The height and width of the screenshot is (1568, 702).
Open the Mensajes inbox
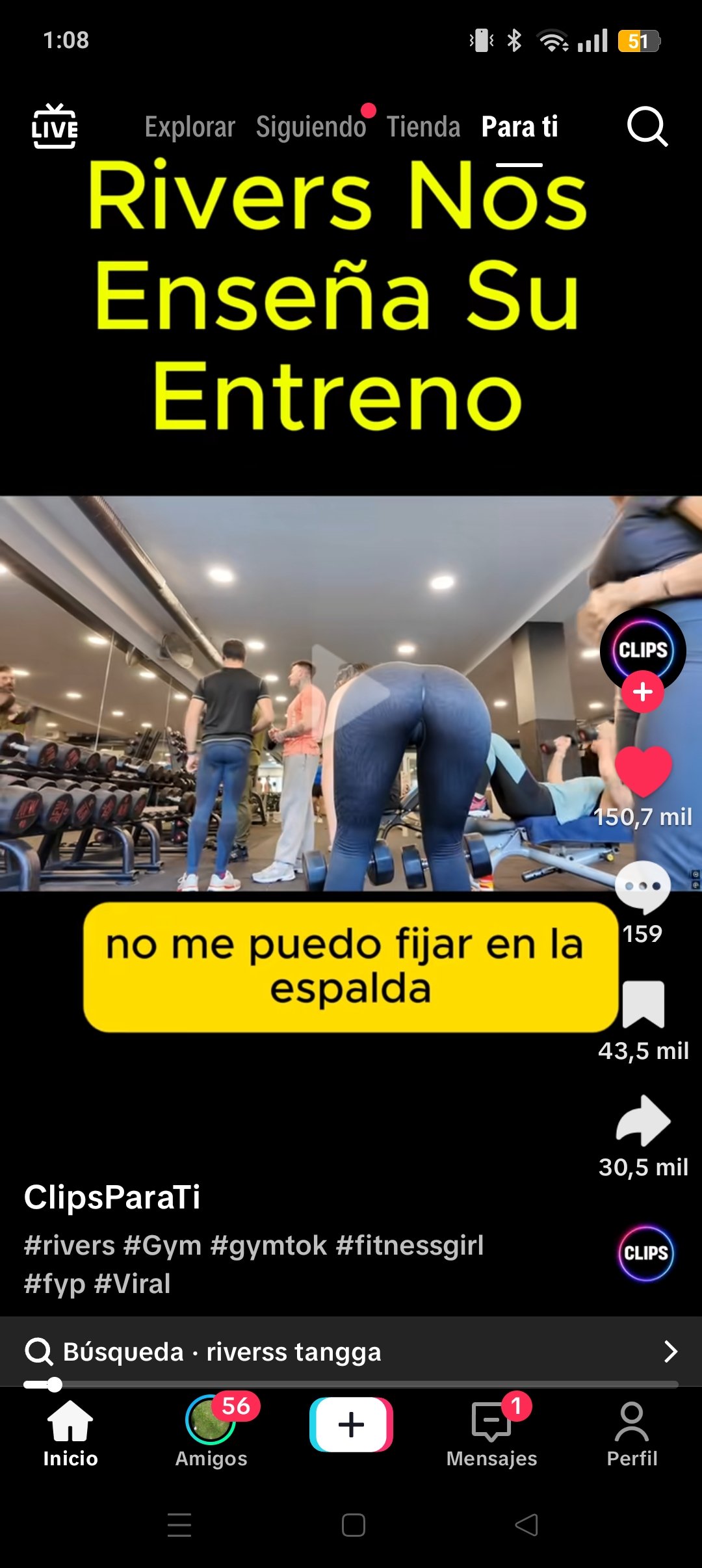(x=491, y=1431)
